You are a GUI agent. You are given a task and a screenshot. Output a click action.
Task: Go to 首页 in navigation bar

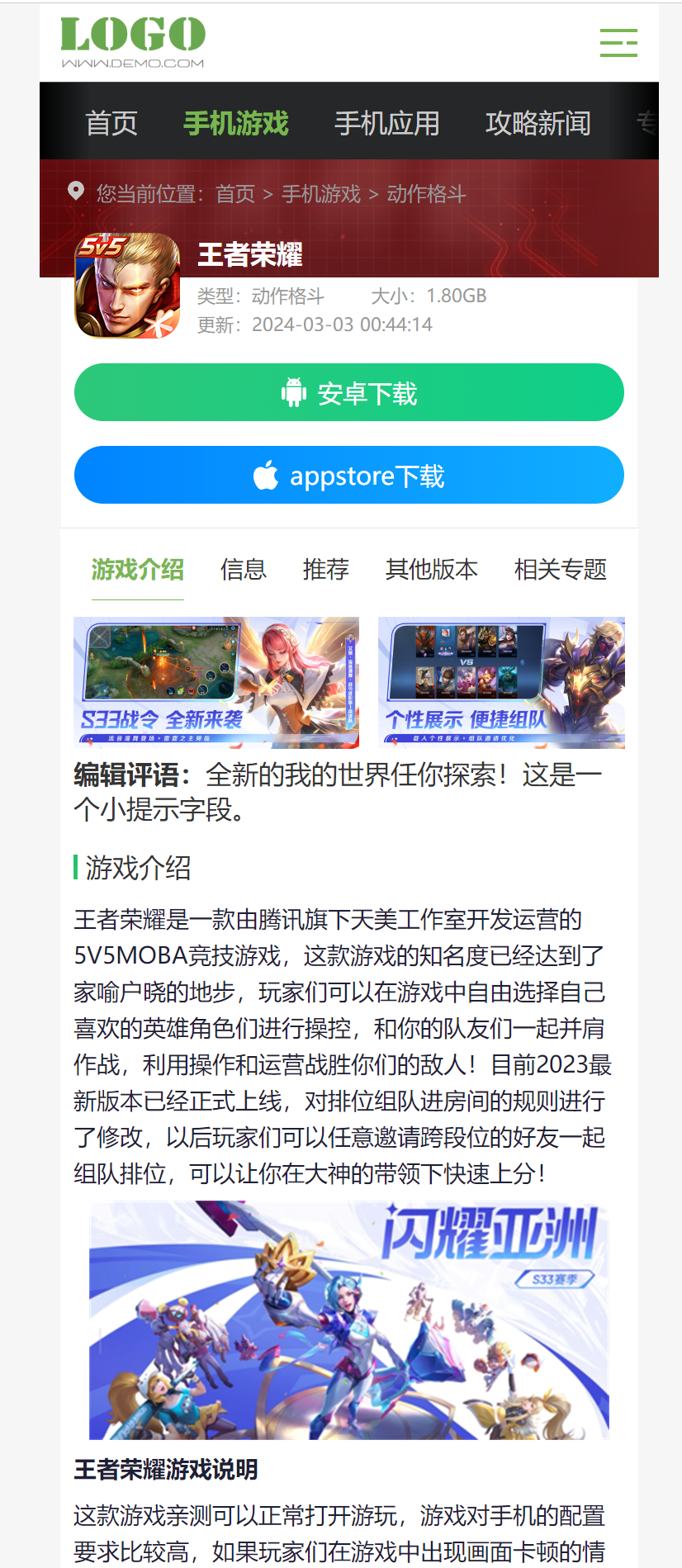pyautogui.click(x=111, y=123)
